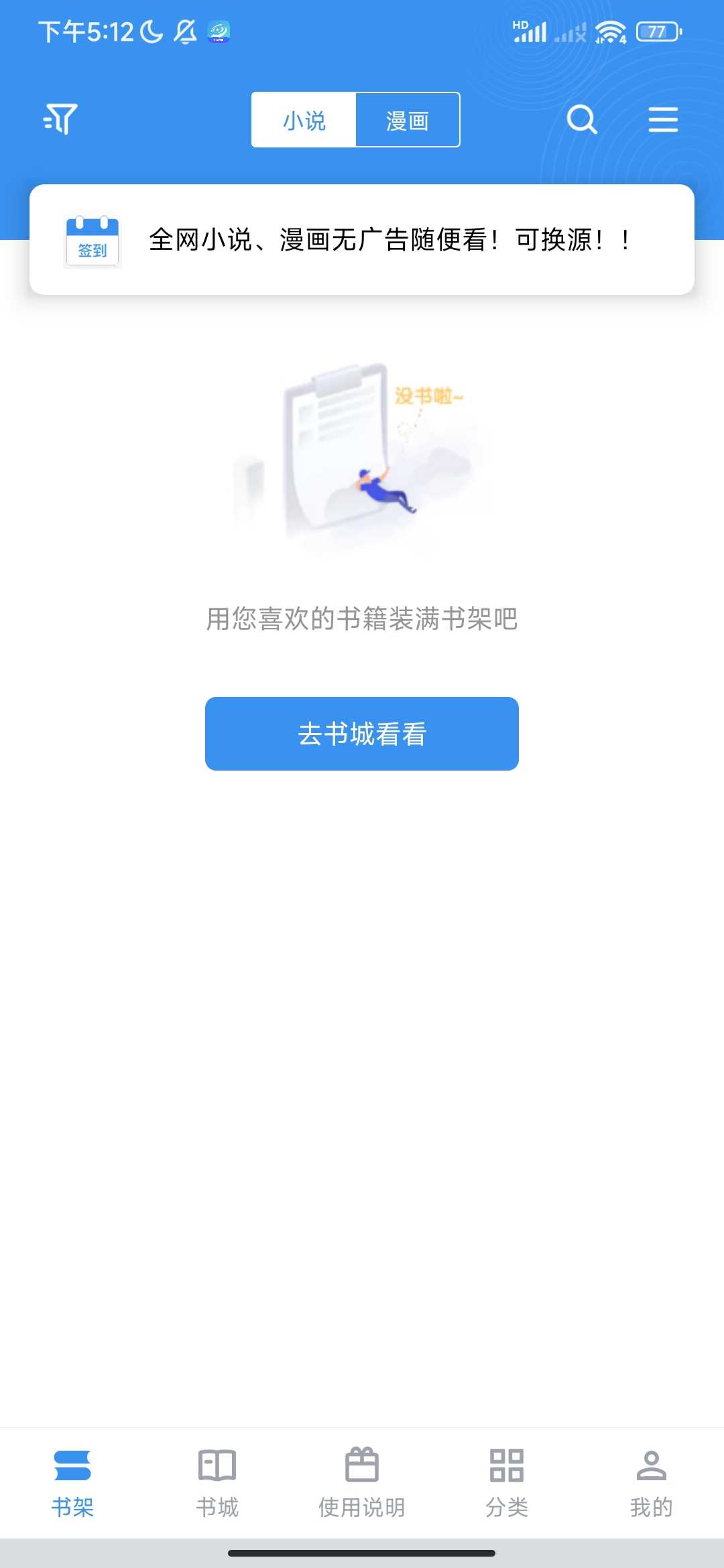
Task: Open the hamburger menu at top right
Action: [x=663, y=119]
